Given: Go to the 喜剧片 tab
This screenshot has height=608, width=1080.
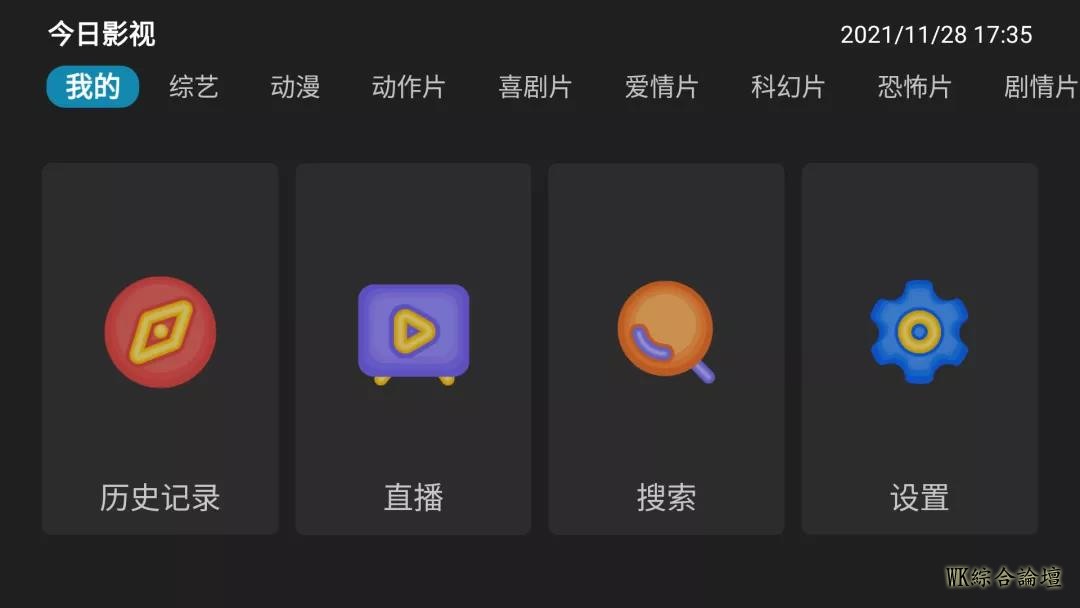Looking at the screenshot, I should (x=535, y=87).
